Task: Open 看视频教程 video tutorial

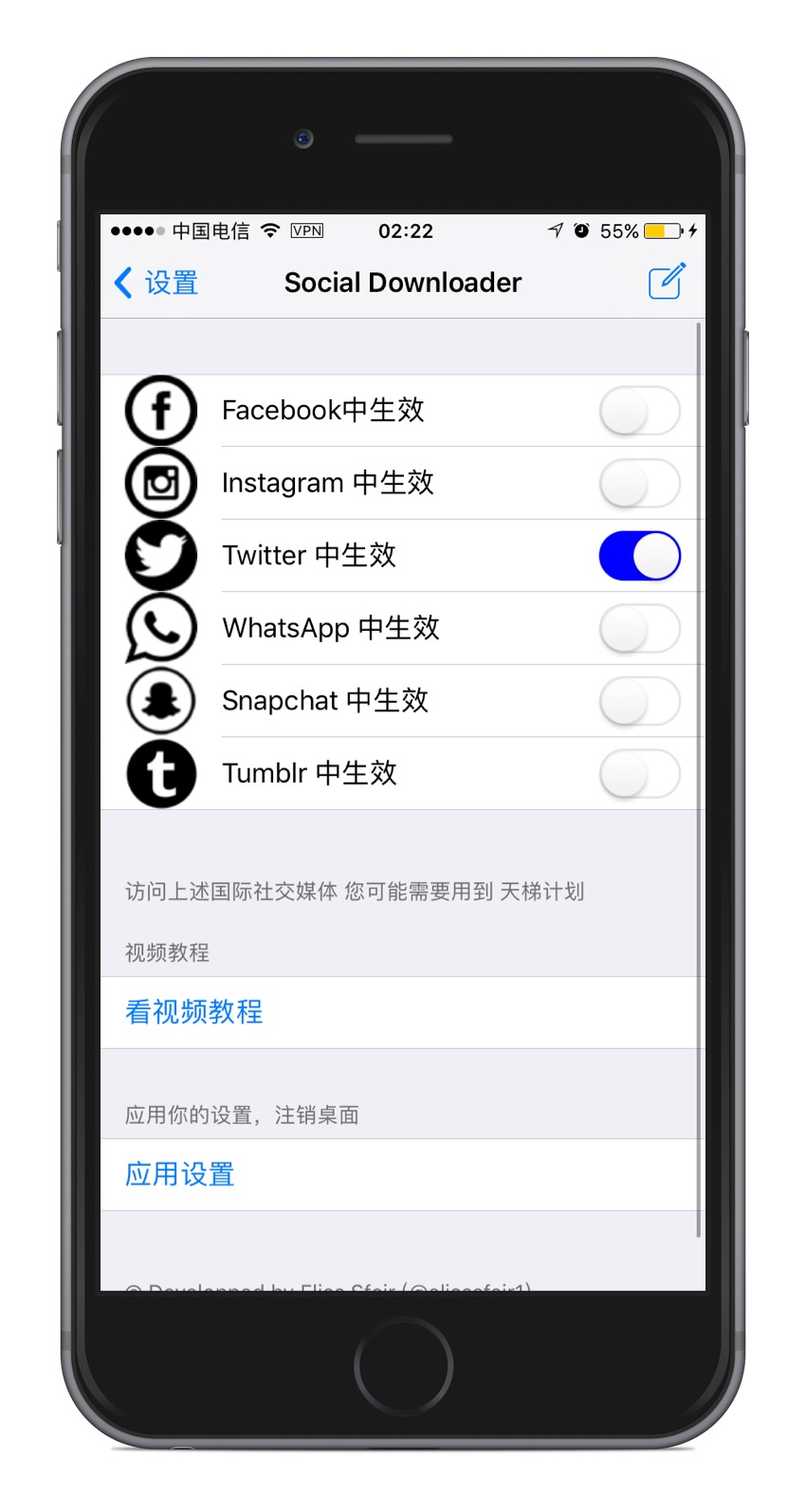Action: pyautogui.click(x=194, y=1012)
